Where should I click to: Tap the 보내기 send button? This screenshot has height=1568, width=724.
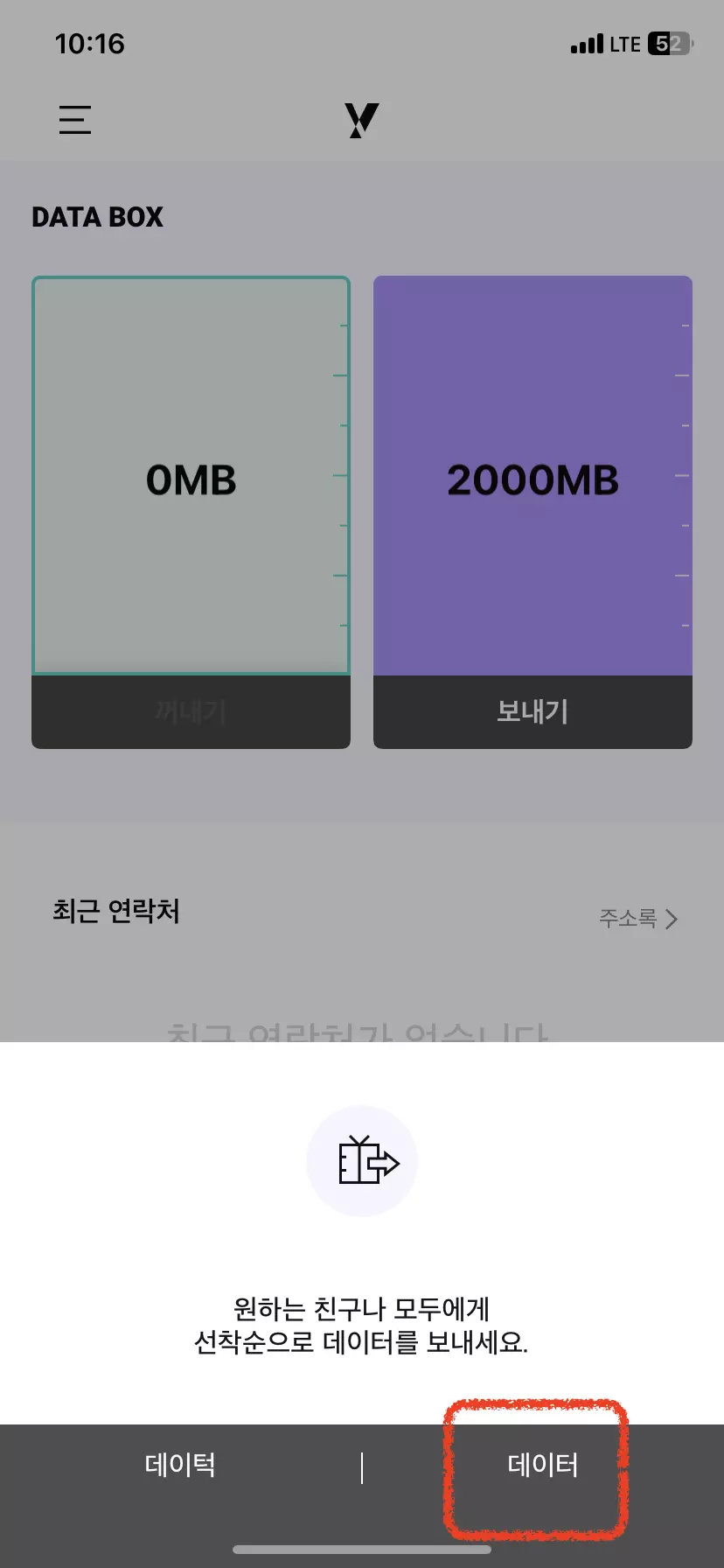[532, 712]
